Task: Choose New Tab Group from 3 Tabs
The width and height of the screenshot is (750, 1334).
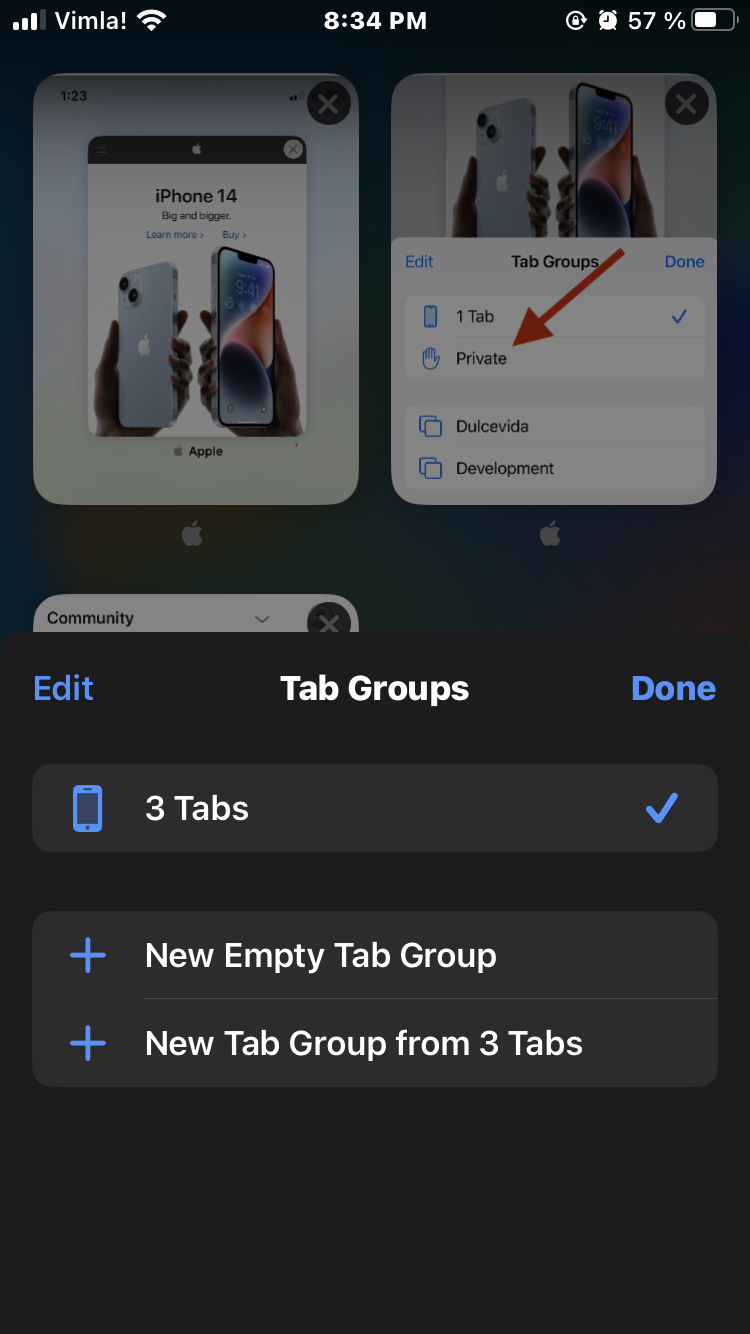Action: point(374,1043)
